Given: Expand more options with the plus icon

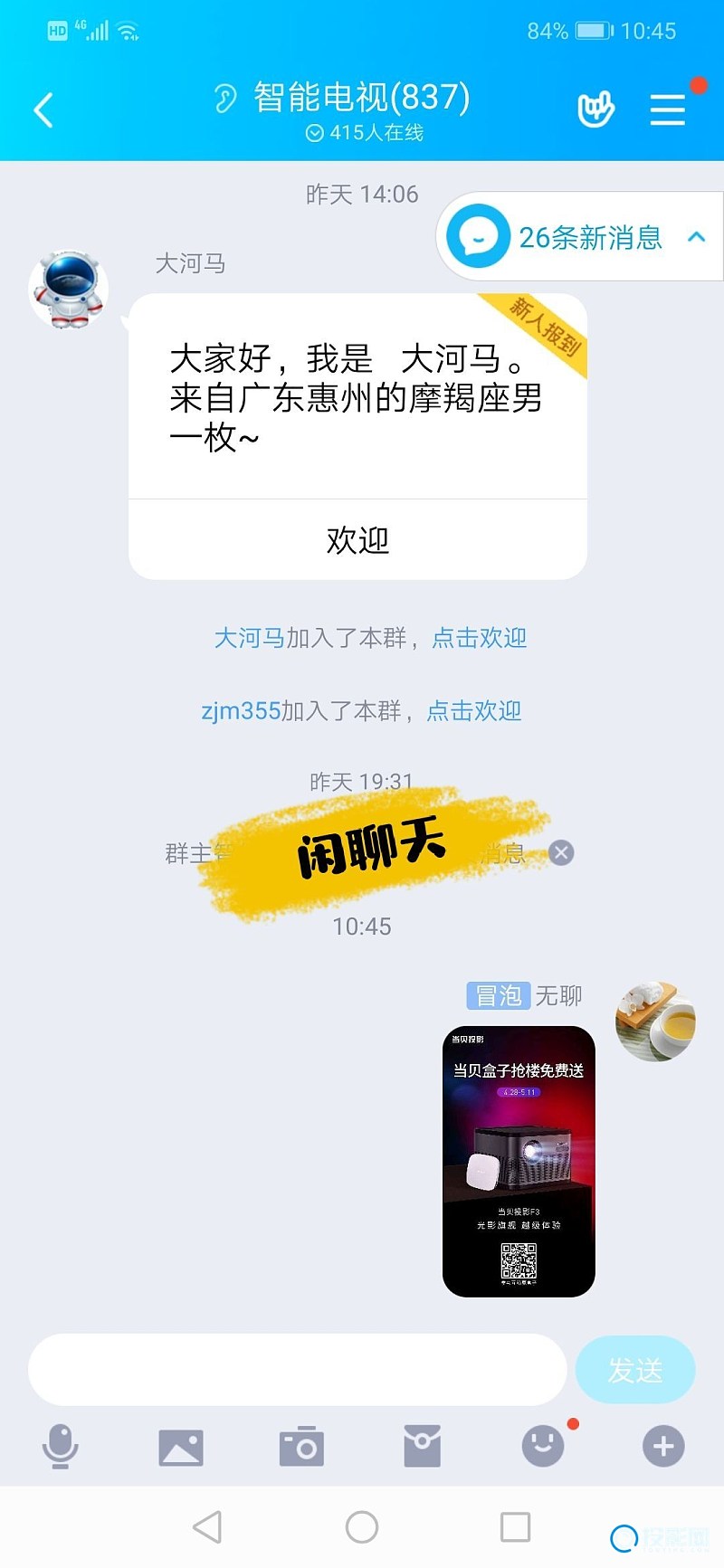Looking at the screenshot, I should click(663, 1446).
